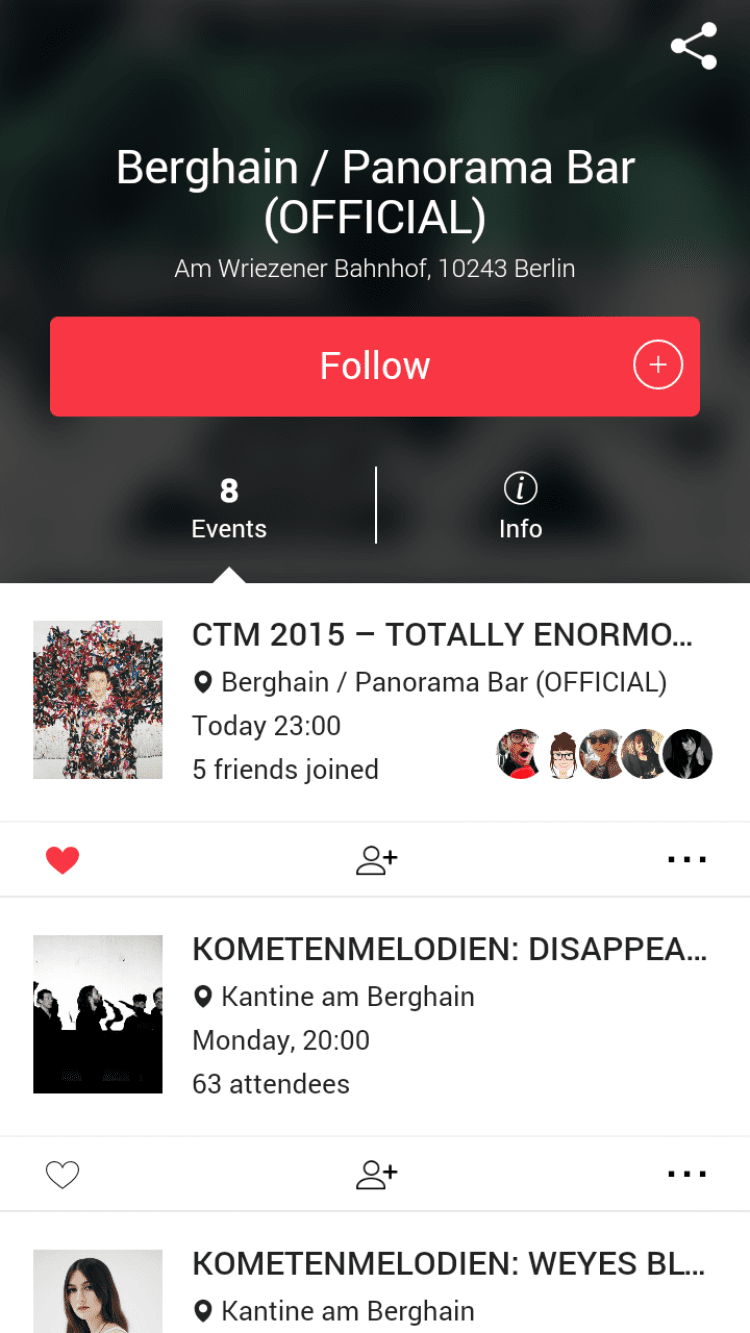The height and width of the screenshot is (1333, 750).
Task: Open the Kometenmelodien: Weyes Bl... event
Action: click(x=447, y=1264)
